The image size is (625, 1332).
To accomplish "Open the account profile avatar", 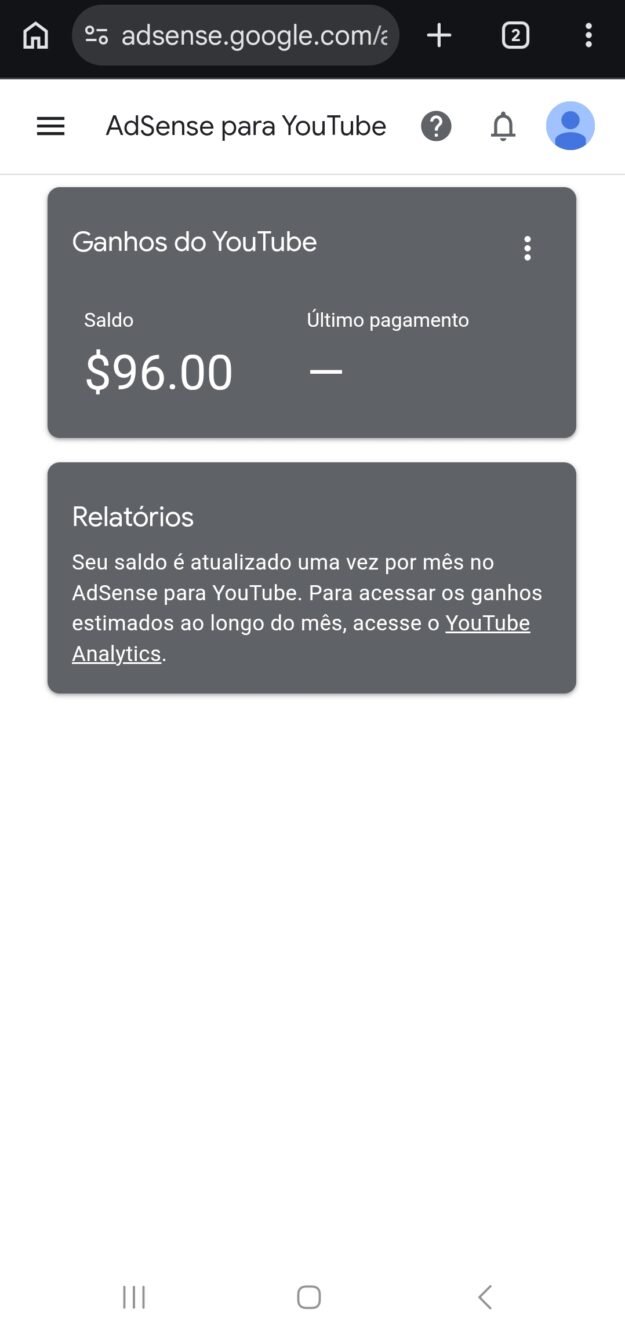I will 570,126.
